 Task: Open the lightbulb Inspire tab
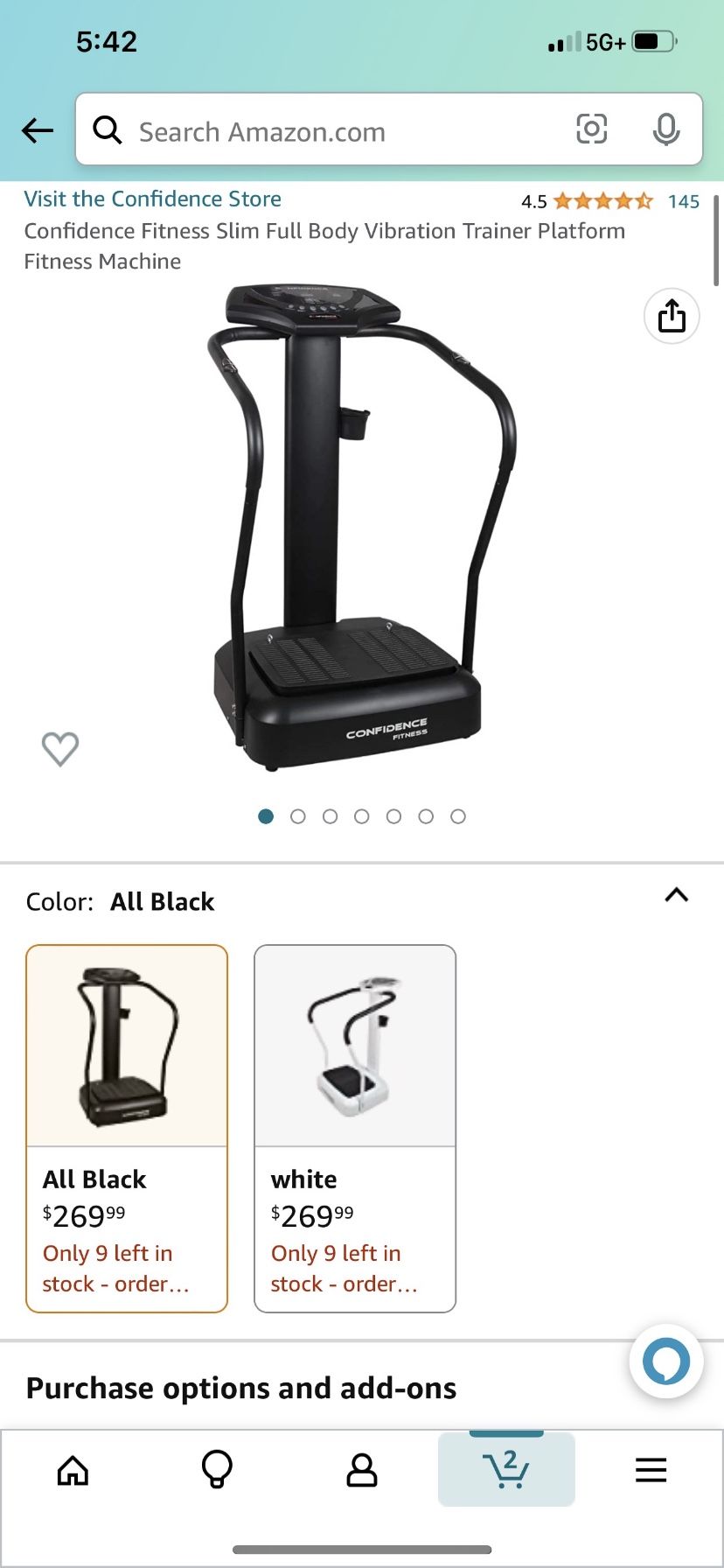tap(217, 1469)
